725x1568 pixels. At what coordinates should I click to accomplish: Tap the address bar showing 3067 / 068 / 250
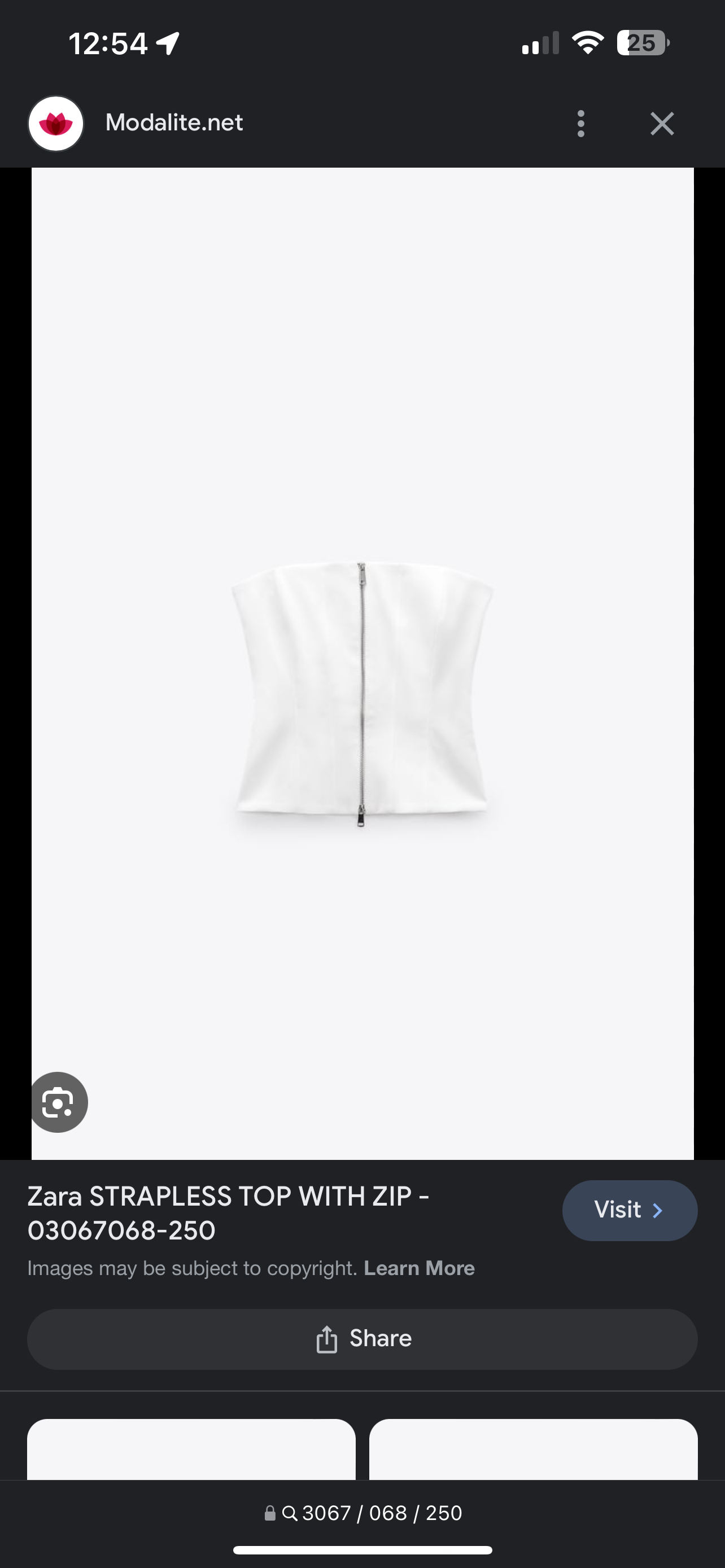click(363, 1513)
